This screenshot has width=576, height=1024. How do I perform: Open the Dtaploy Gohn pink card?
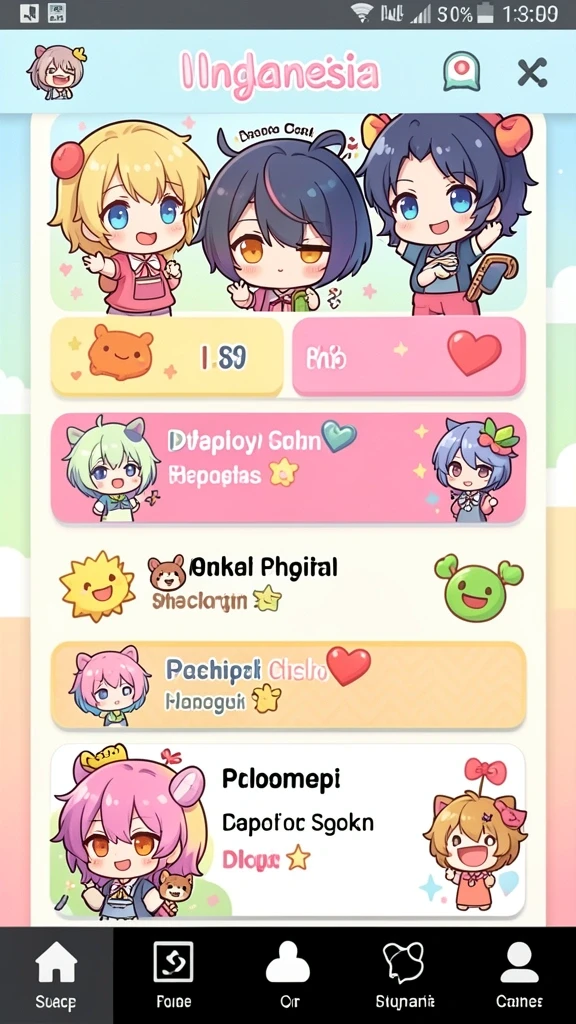pos(288,468)
